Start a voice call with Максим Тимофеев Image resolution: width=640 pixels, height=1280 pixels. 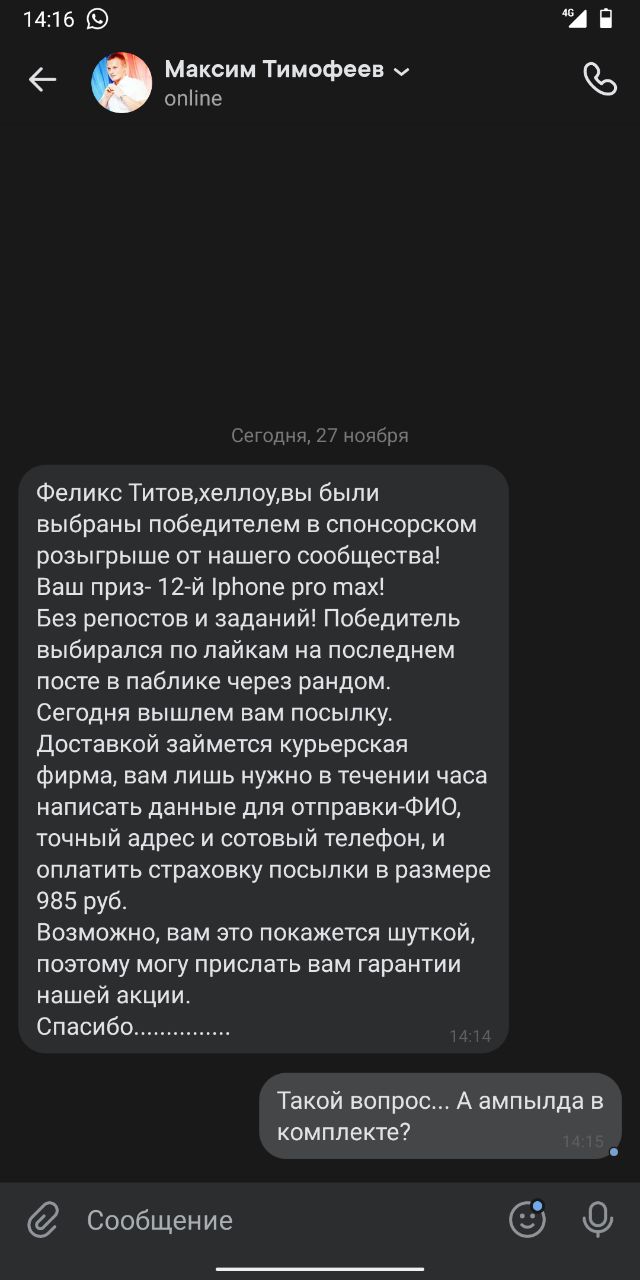(x=599, y=80)
